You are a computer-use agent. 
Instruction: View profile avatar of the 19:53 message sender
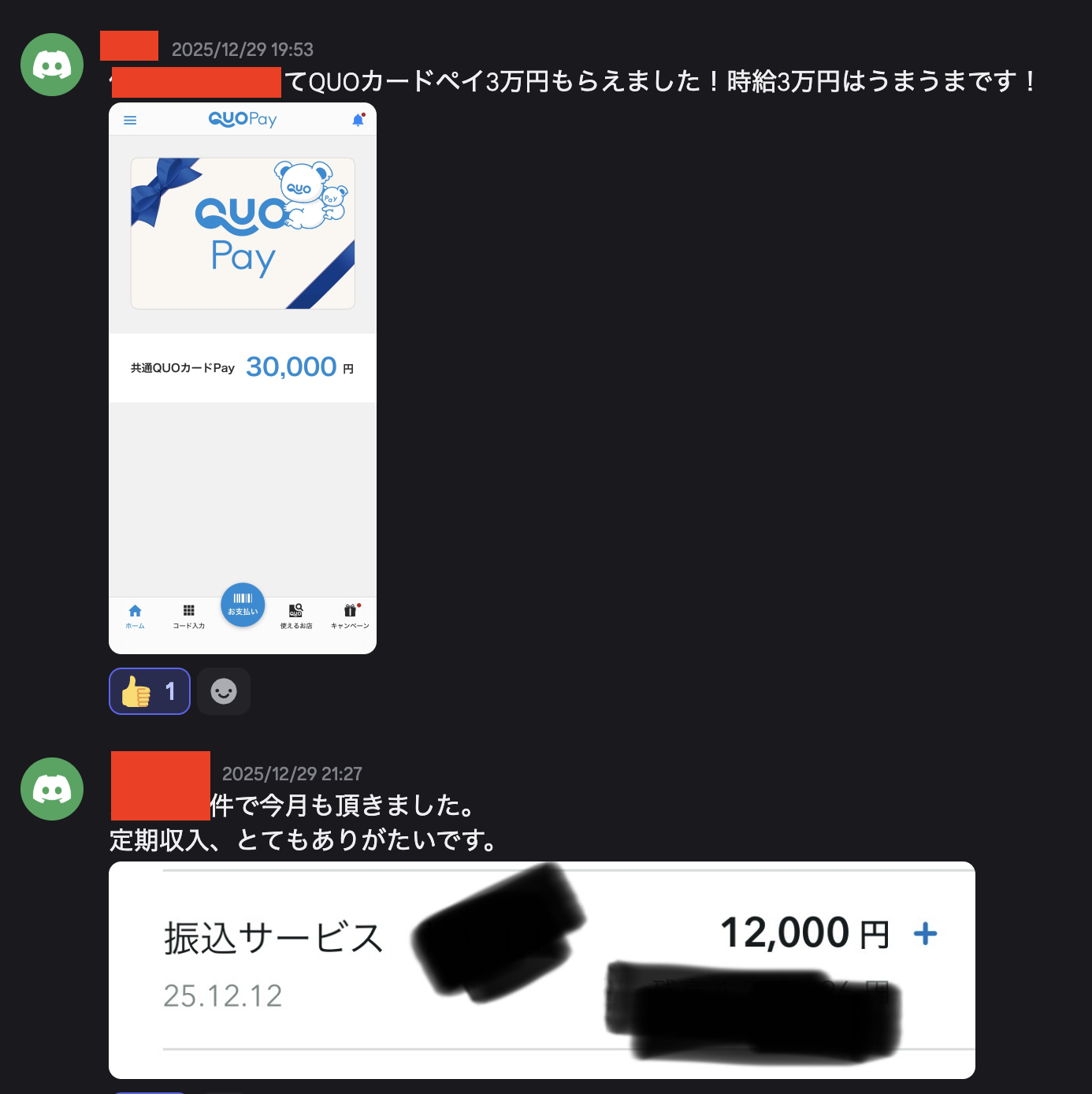coord(52,65)
